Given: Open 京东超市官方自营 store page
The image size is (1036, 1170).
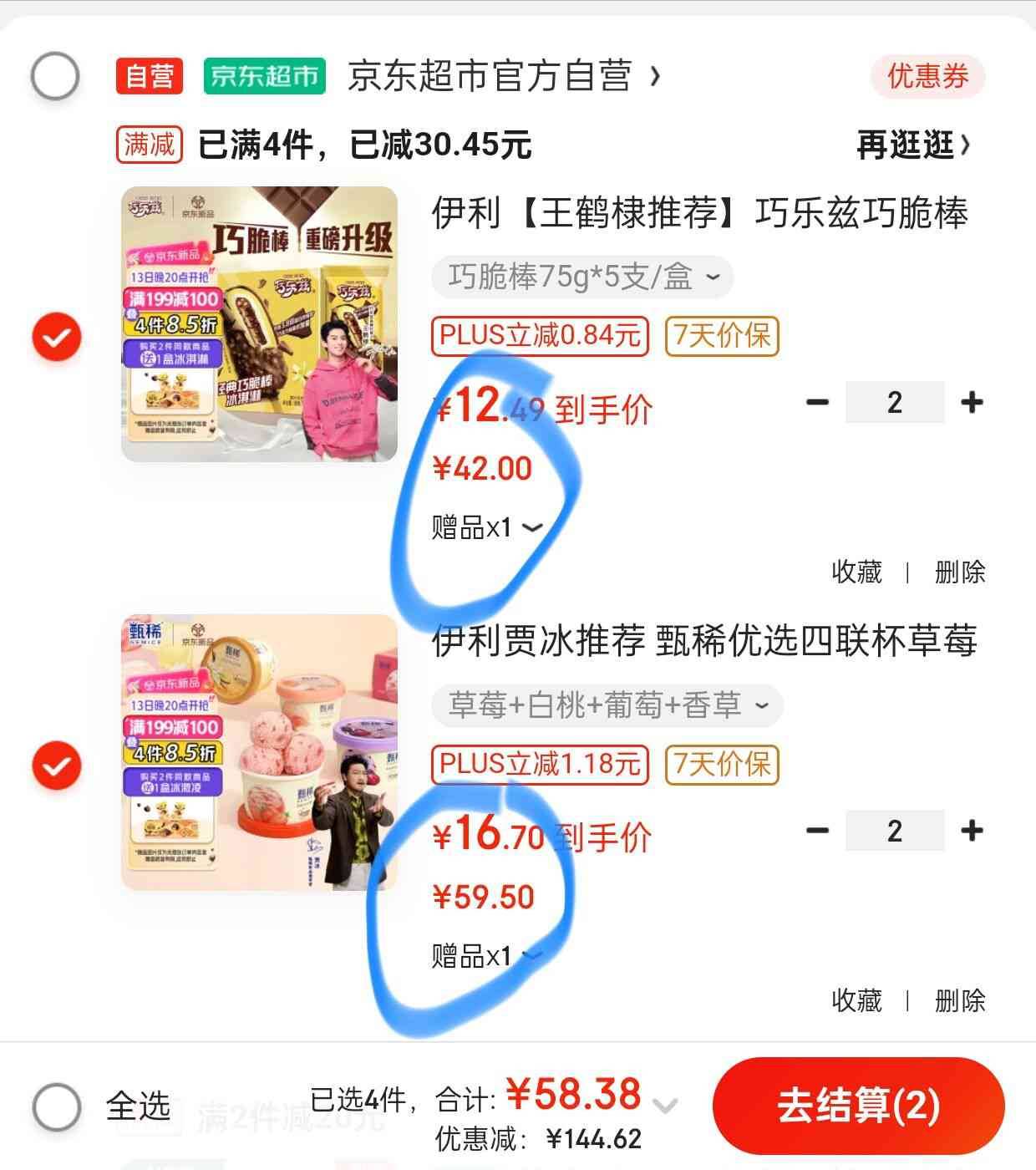Looking at the screenshot, I should coord(501,77).
